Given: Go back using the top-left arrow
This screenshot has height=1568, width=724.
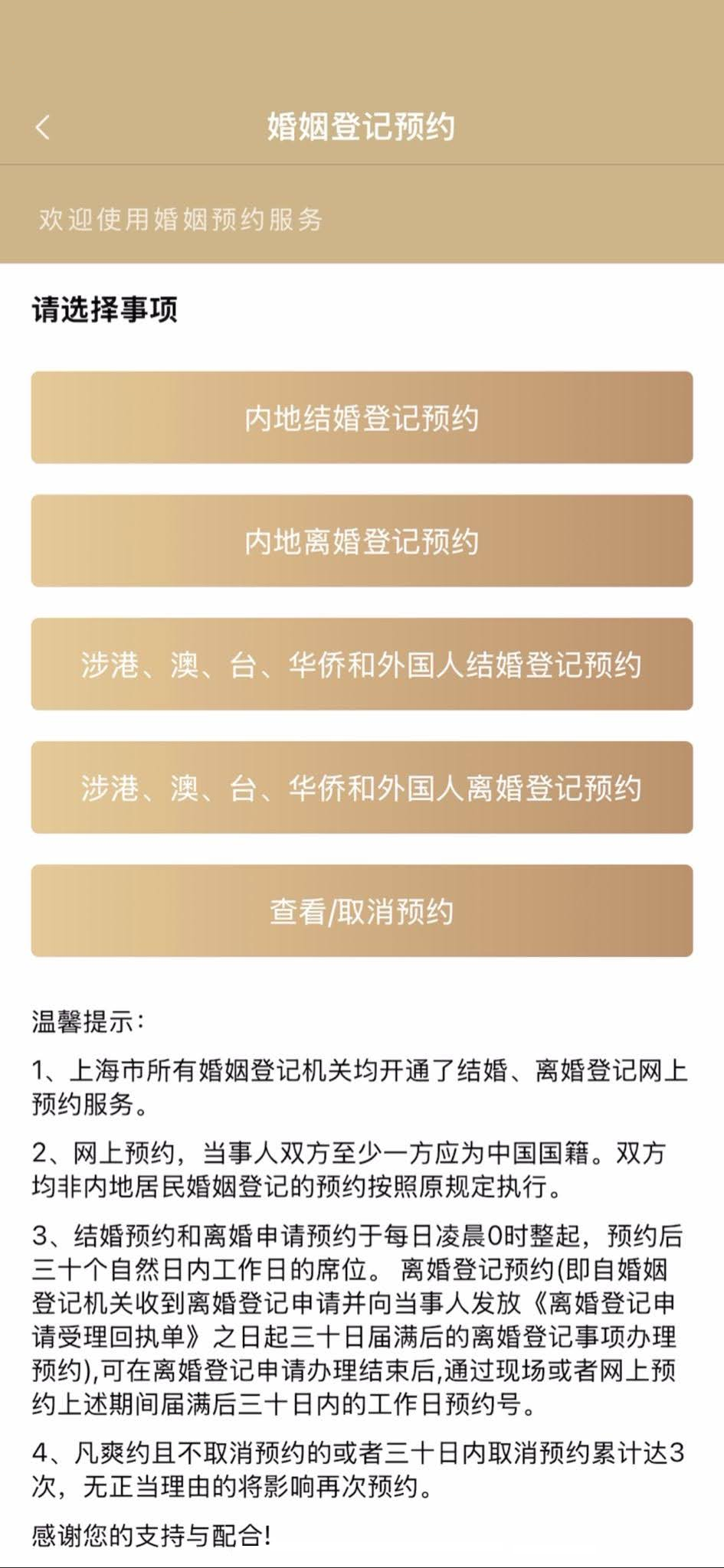Looking at the screenshot, I should coord(43,126).
